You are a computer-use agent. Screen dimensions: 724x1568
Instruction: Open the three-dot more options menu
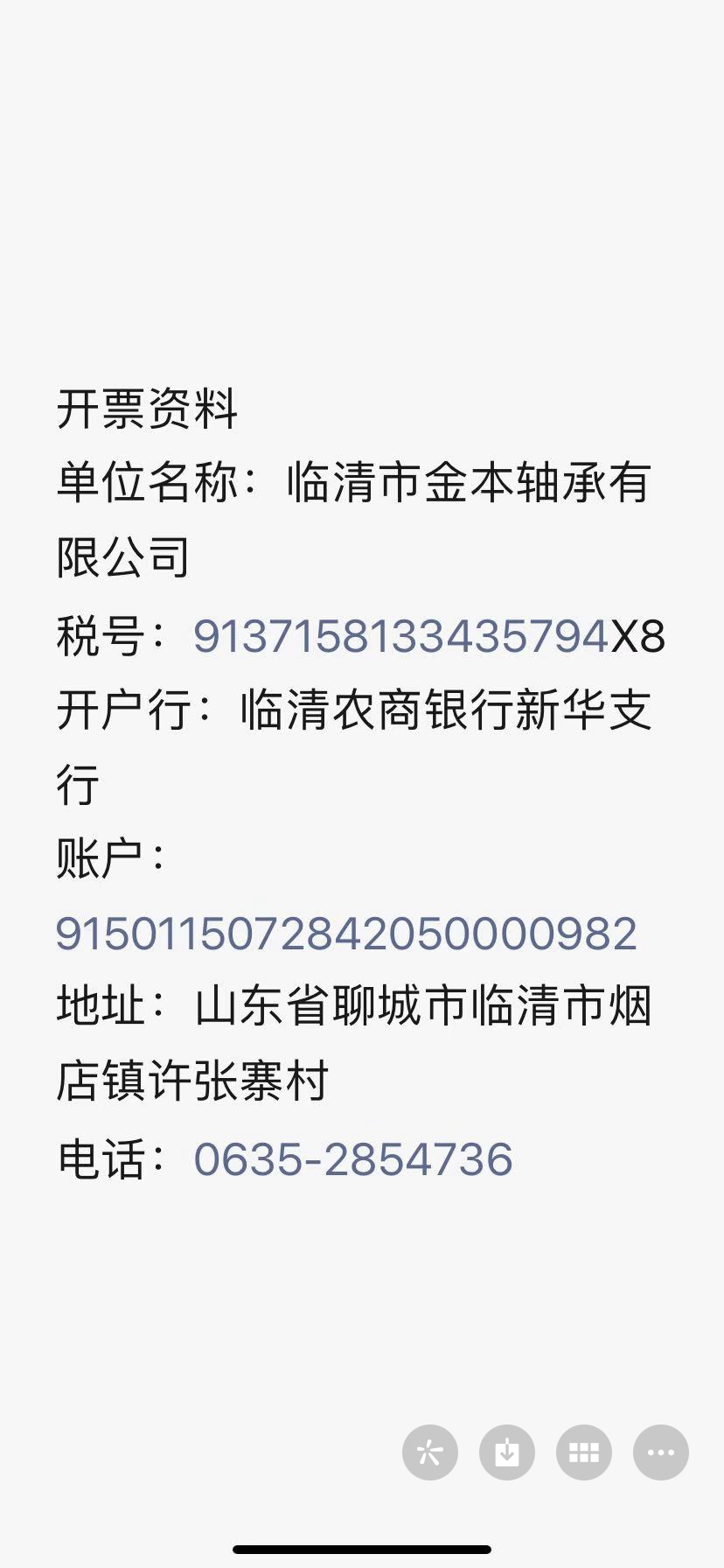pos(660,1453)
